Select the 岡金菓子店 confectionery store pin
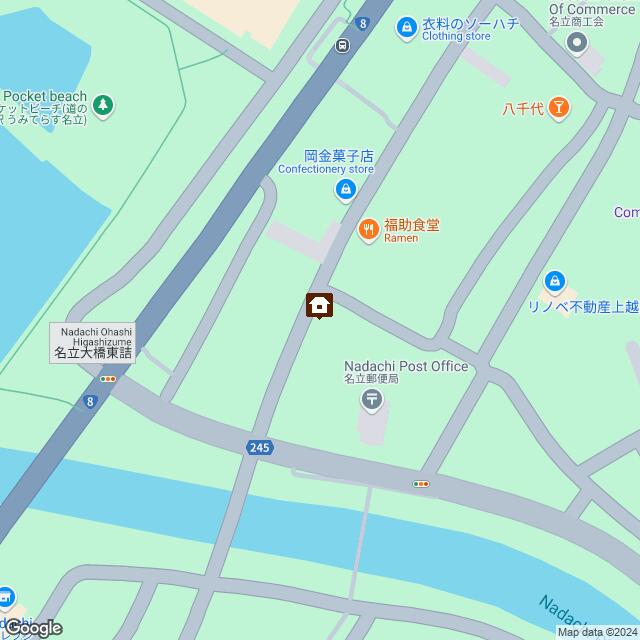Screen dimensions: 640x640 345,189
